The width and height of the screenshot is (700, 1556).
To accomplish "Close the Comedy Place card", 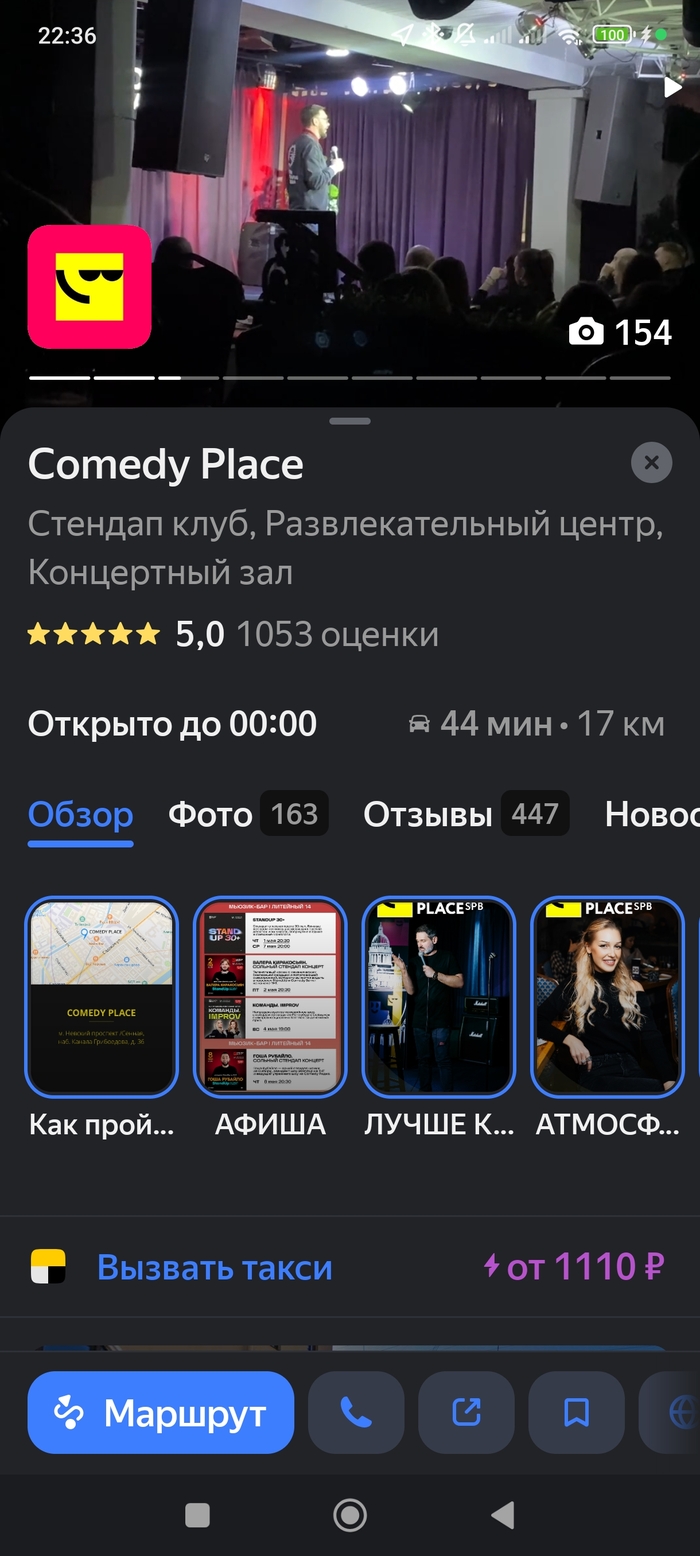I will 651,463.
